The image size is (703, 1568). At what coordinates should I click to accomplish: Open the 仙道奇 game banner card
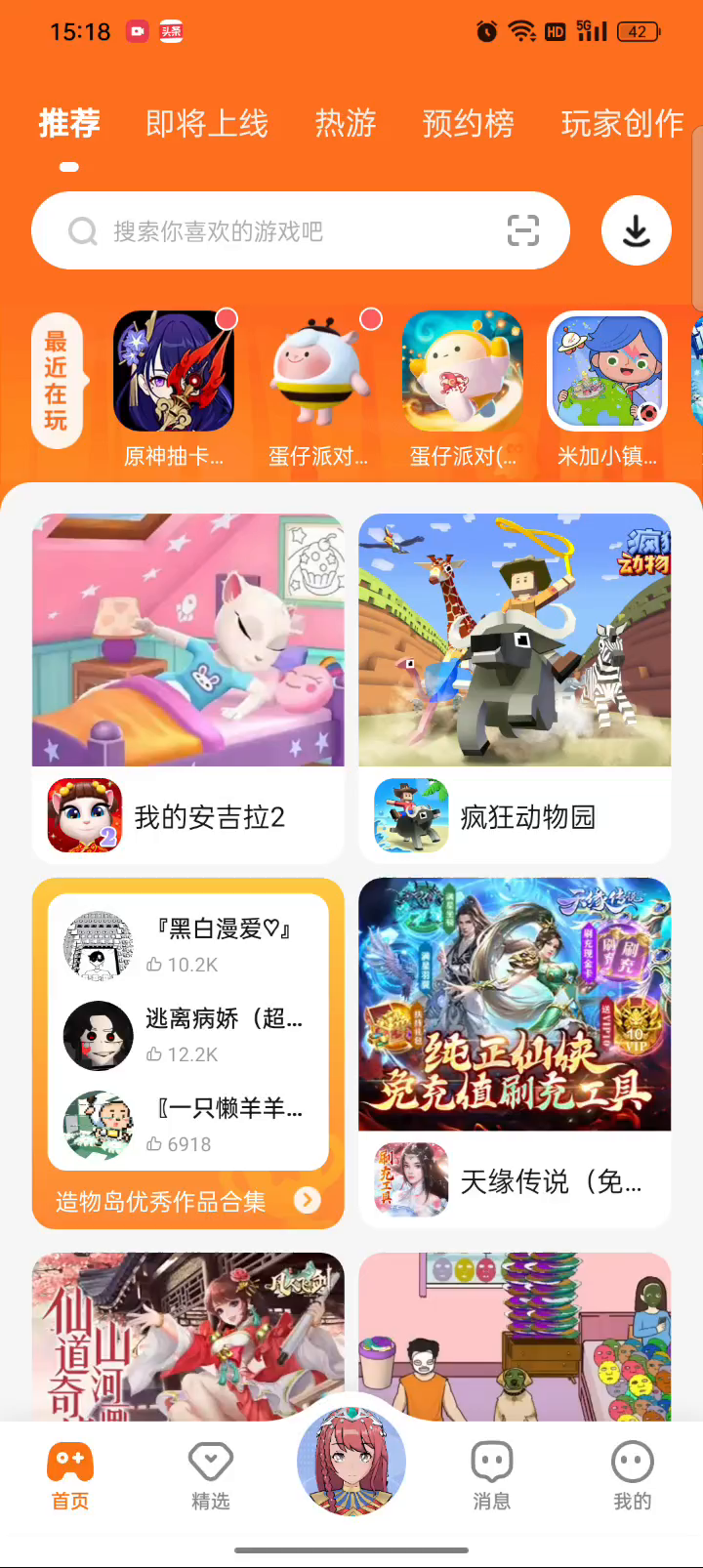click(x=188, y=1336)
